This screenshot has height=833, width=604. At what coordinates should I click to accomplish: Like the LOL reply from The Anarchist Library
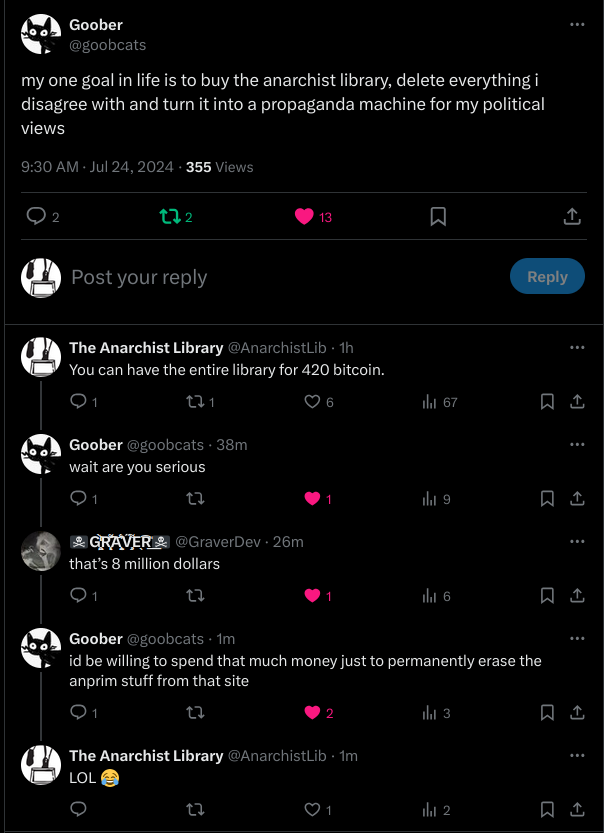tap(312, 809)
